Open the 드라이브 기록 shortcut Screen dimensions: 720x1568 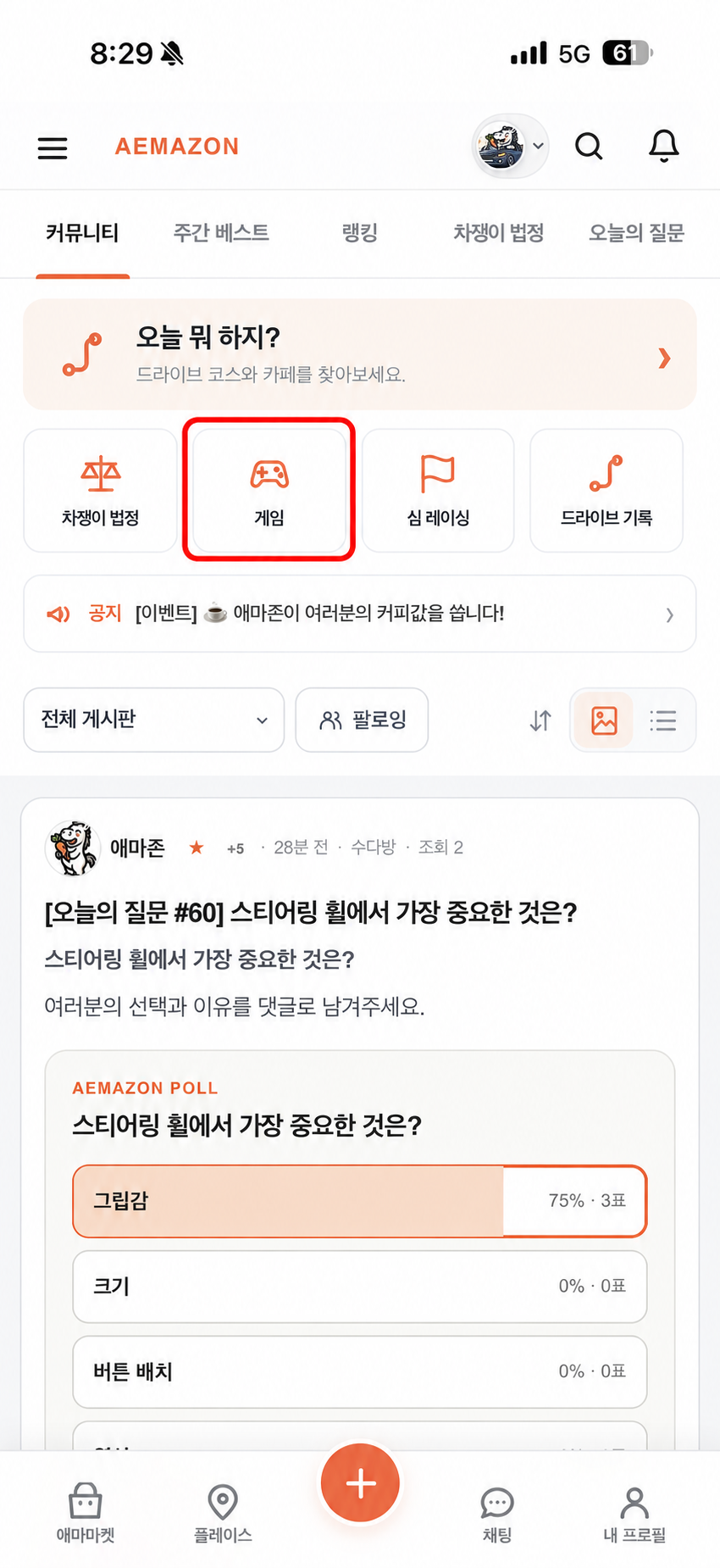606,490
